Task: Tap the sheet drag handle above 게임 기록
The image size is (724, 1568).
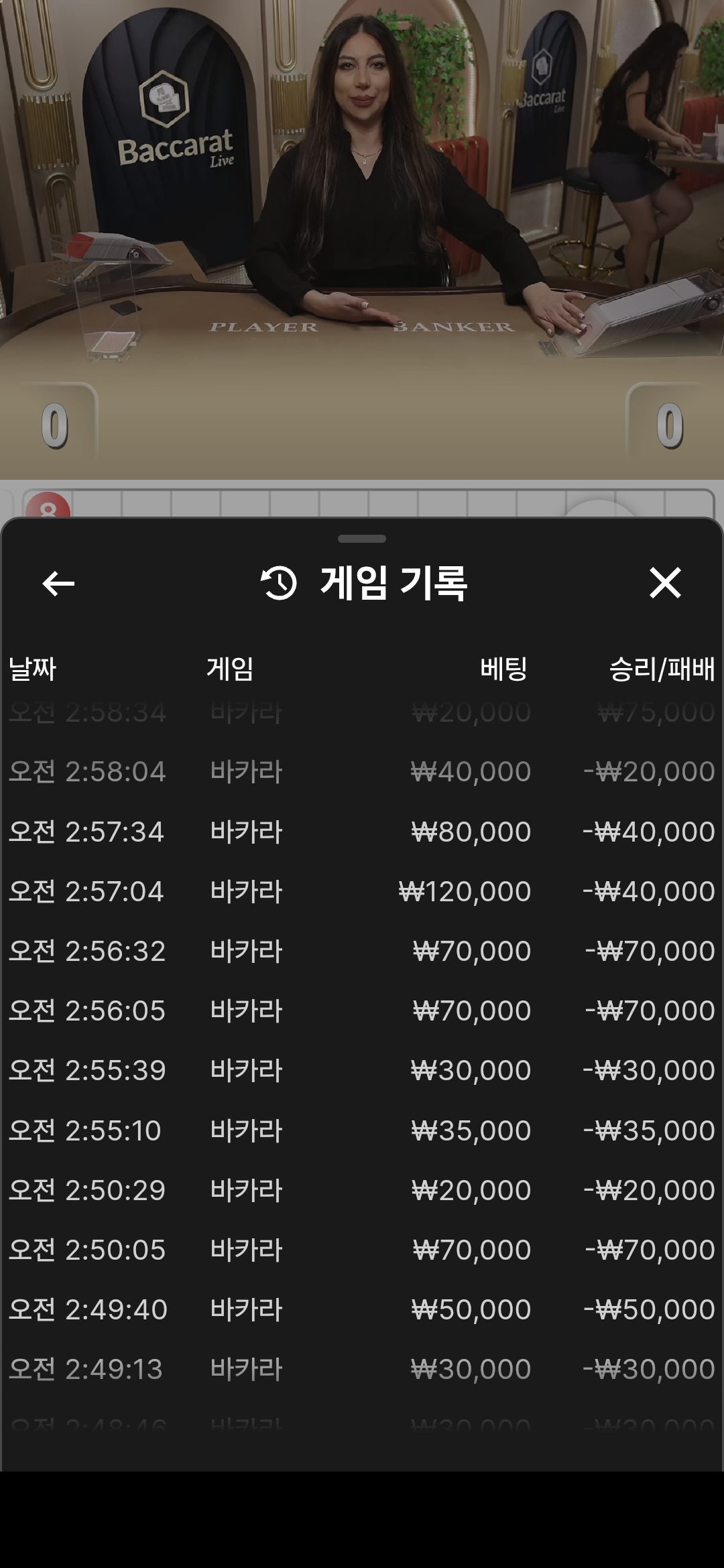Action: 362,539
